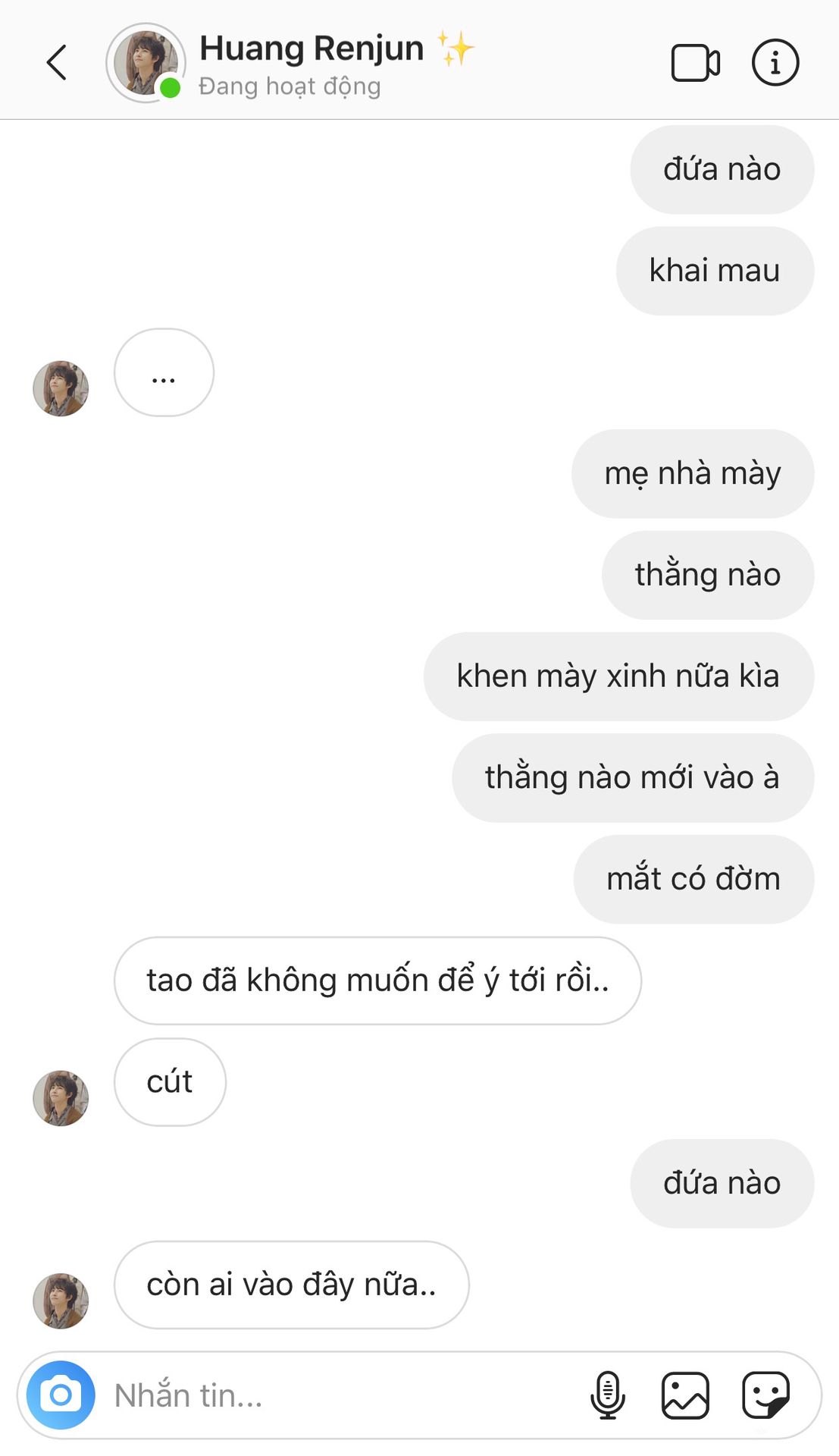Record a voice message with the microphone
Screen dimensions: 839x1456
point(607,1395)
